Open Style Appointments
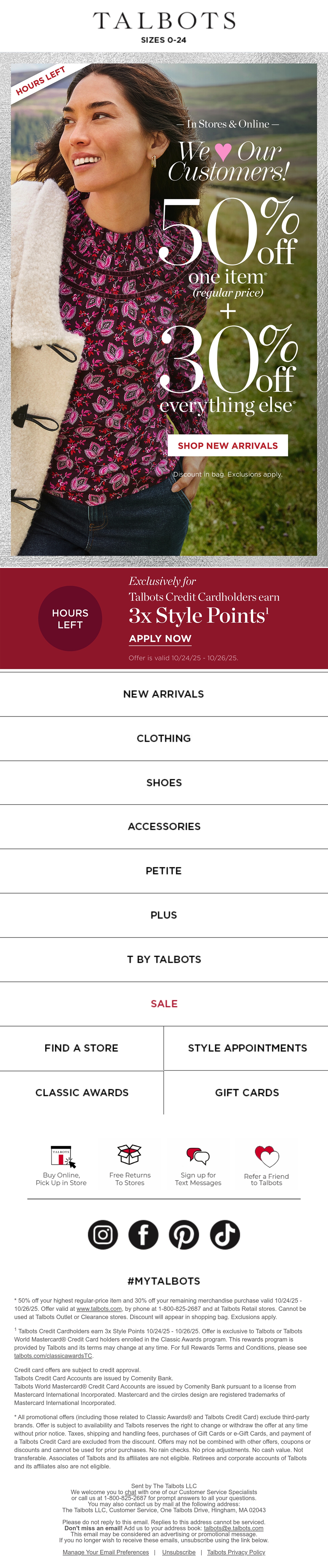 point(247,1048)
